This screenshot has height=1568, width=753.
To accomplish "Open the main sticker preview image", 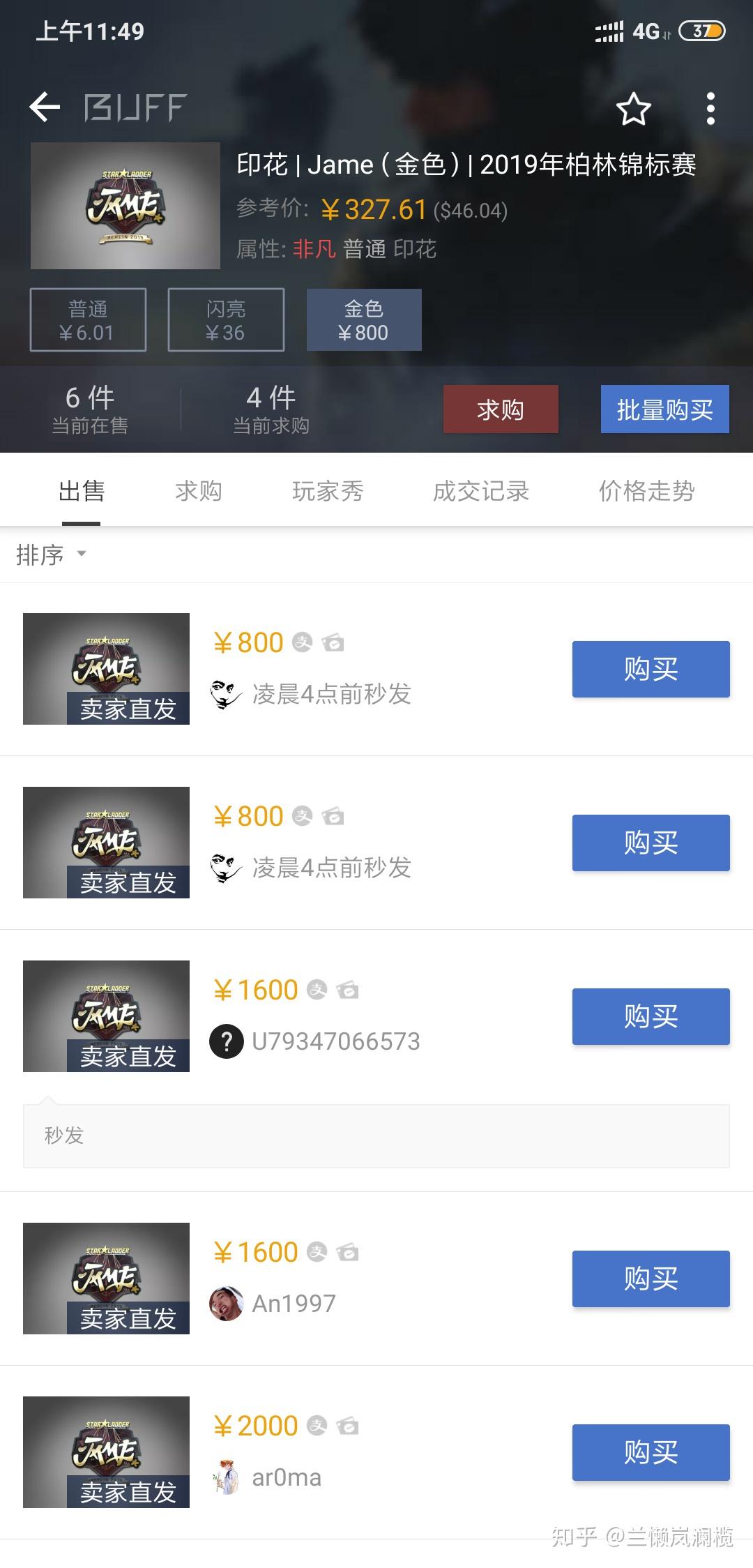I will [125, 206].
